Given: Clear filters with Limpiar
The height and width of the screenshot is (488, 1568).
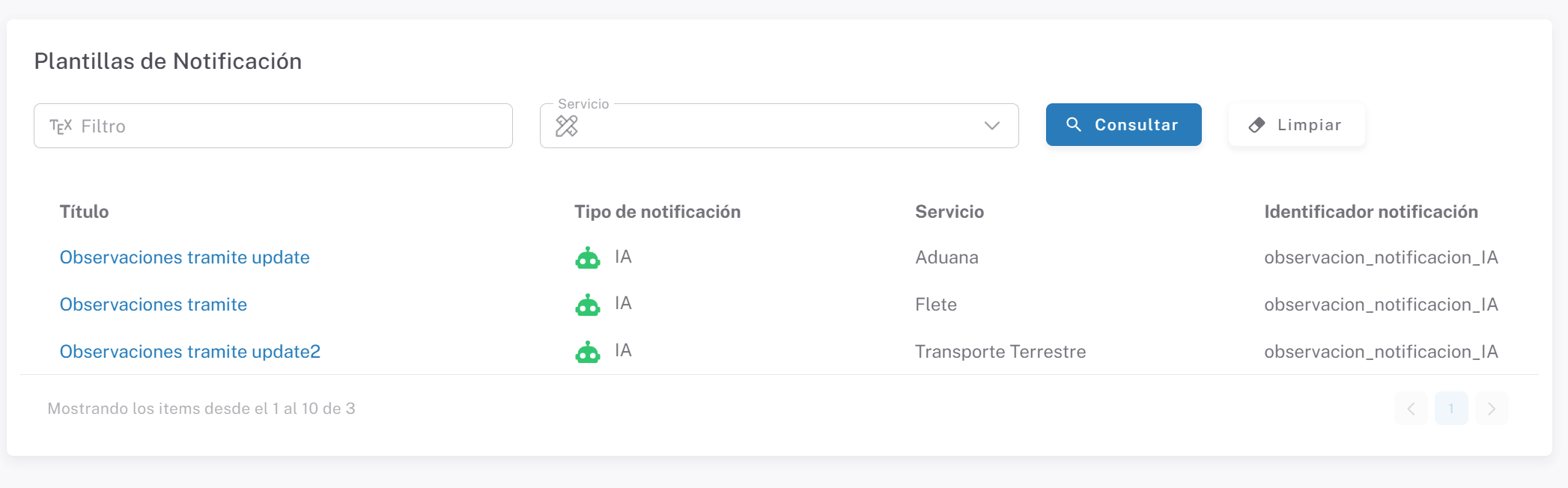Looking at the screenshot, I should 1296,125.
